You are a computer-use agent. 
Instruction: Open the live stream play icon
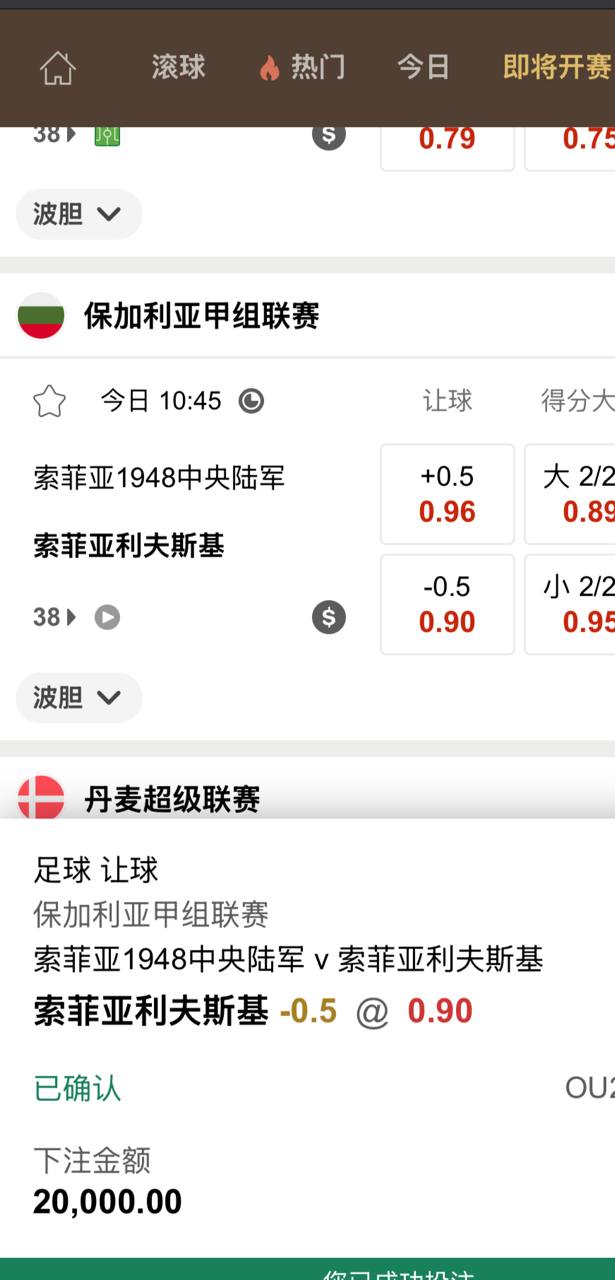click(x=107, y=618)
